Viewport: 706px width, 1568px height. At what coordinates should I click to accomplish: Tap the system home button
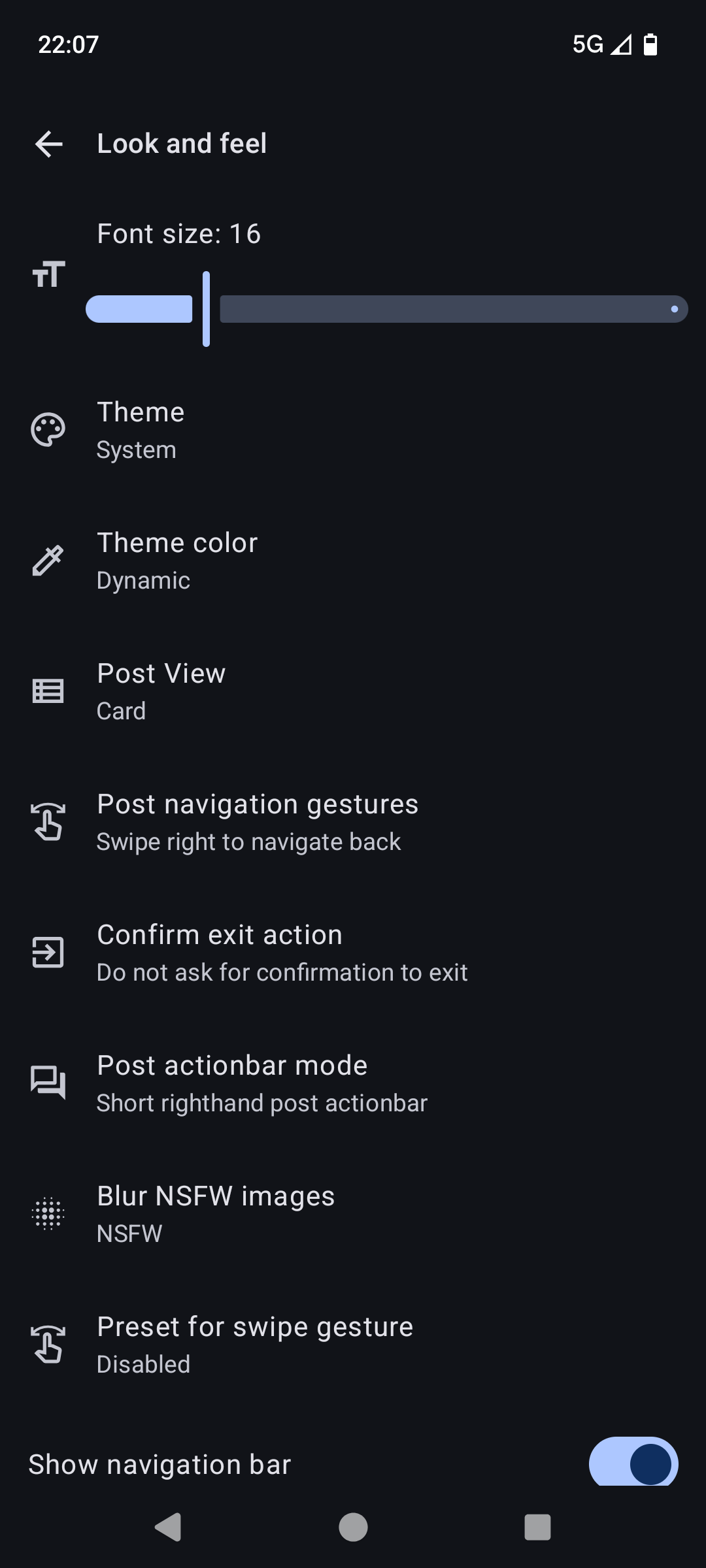(x=353, y=1527)
